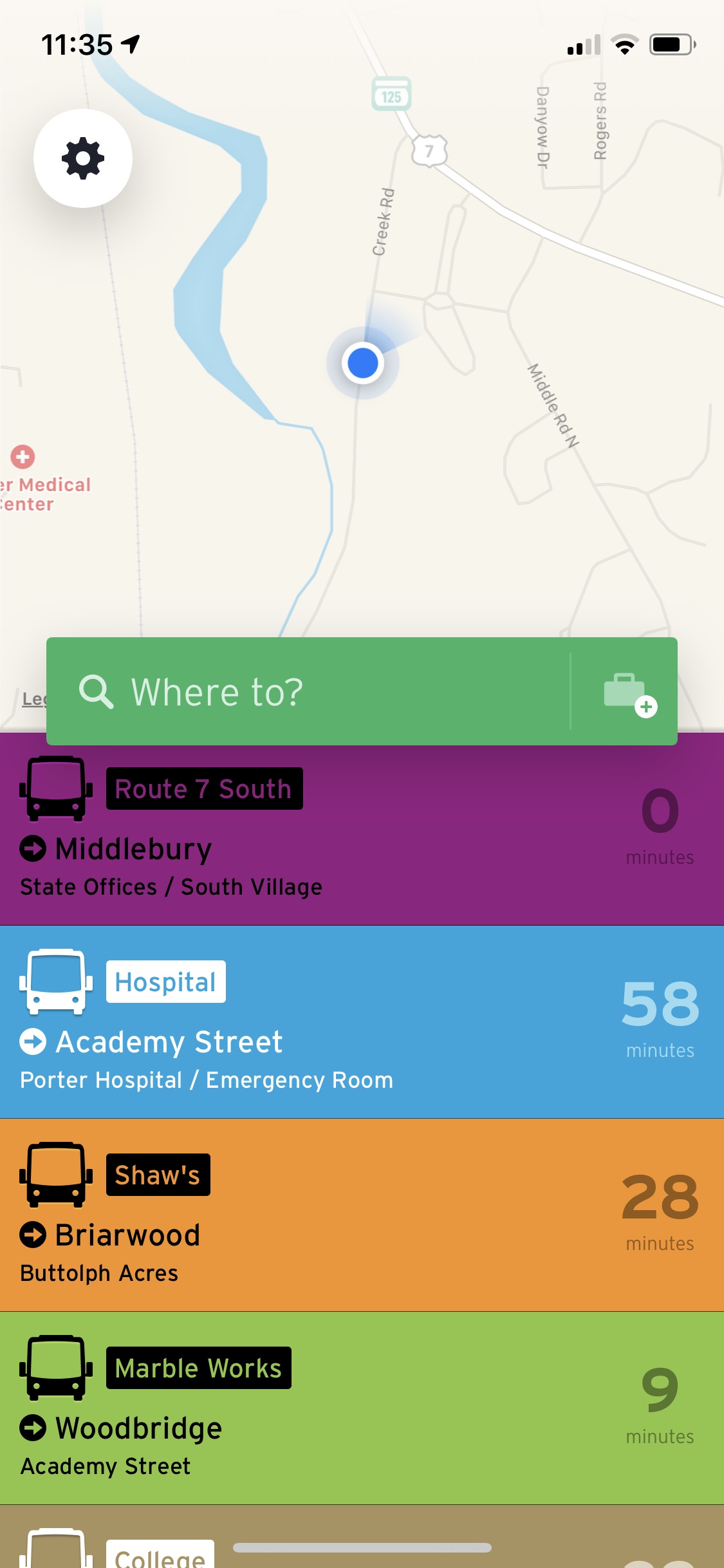Select the Shaw's Briarwood route

(362, 1215)
